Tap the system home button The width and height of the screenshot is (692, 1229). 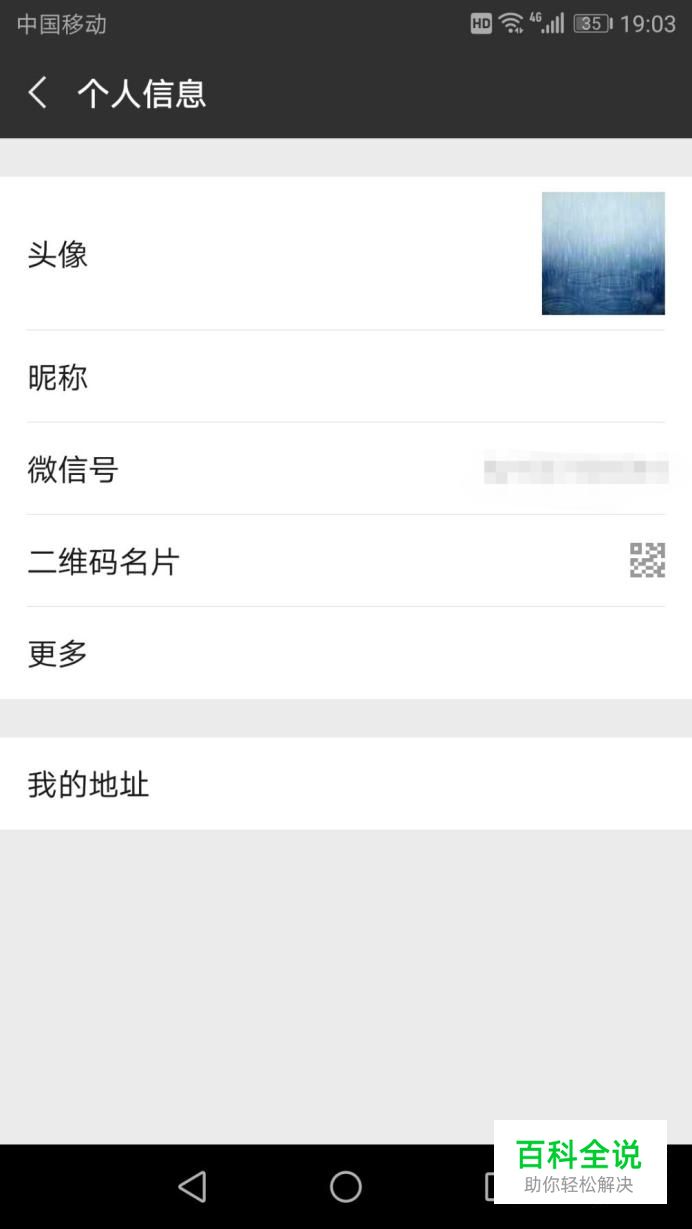click(x=346, y=1186)
